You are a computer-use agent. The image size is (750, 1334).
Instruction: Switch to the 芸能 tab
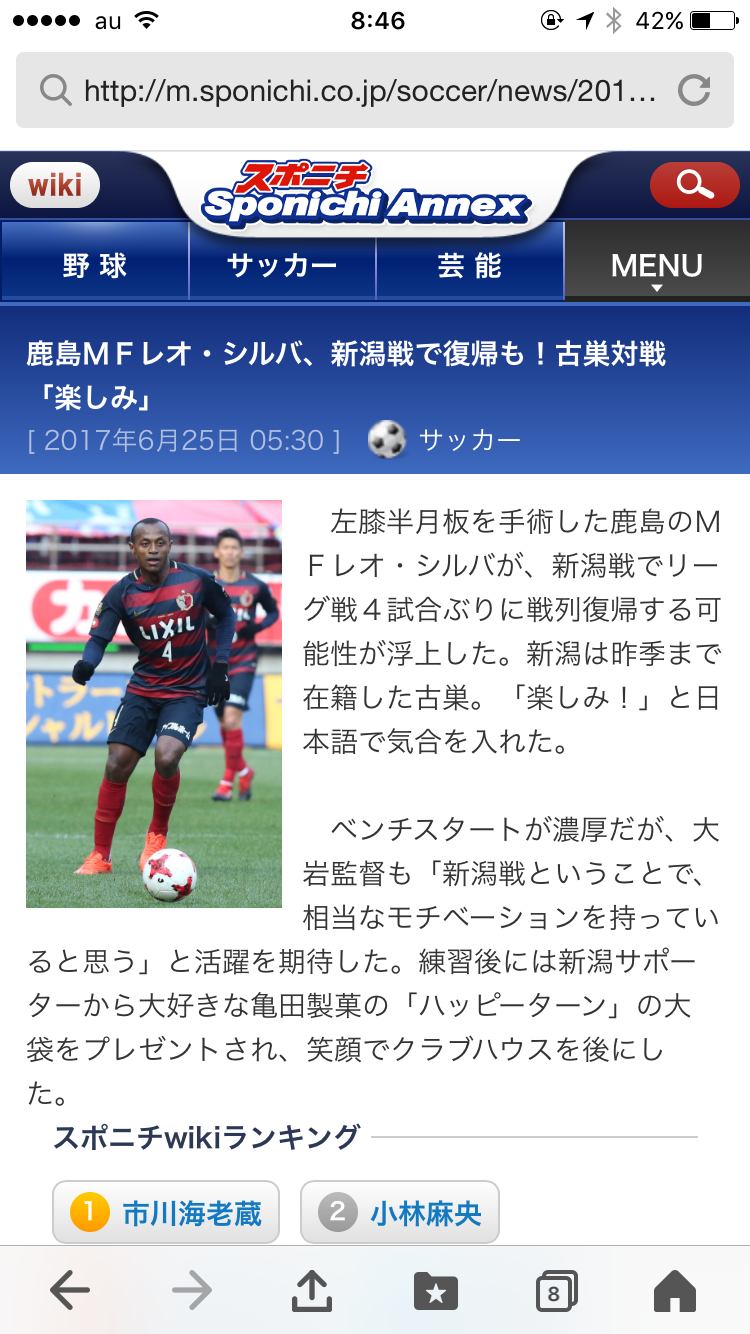click(x=470, y=265)
